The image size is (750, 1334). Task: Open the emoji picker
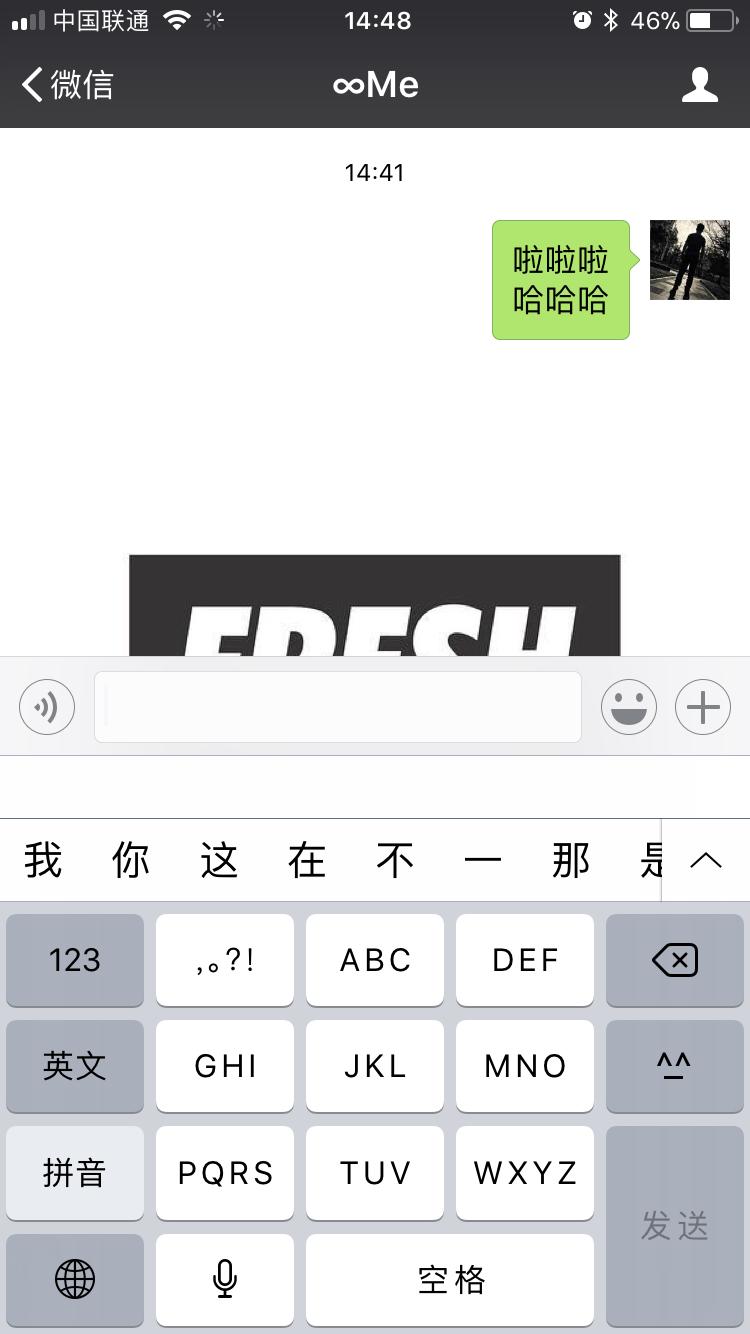point(628,707)
